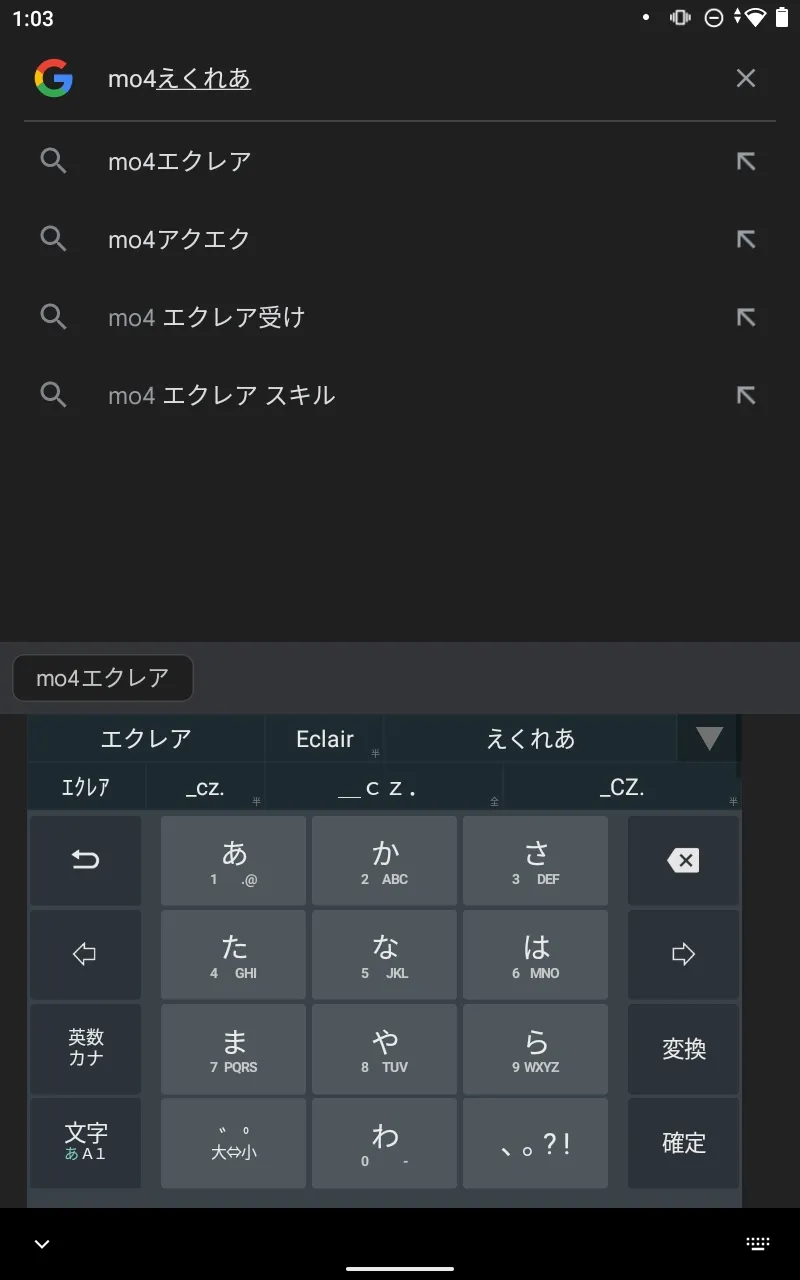Viewport: 800px width, 1280px height.
Task: Open the suggestion mo4 エクレア受け
Action: [206, 317]
